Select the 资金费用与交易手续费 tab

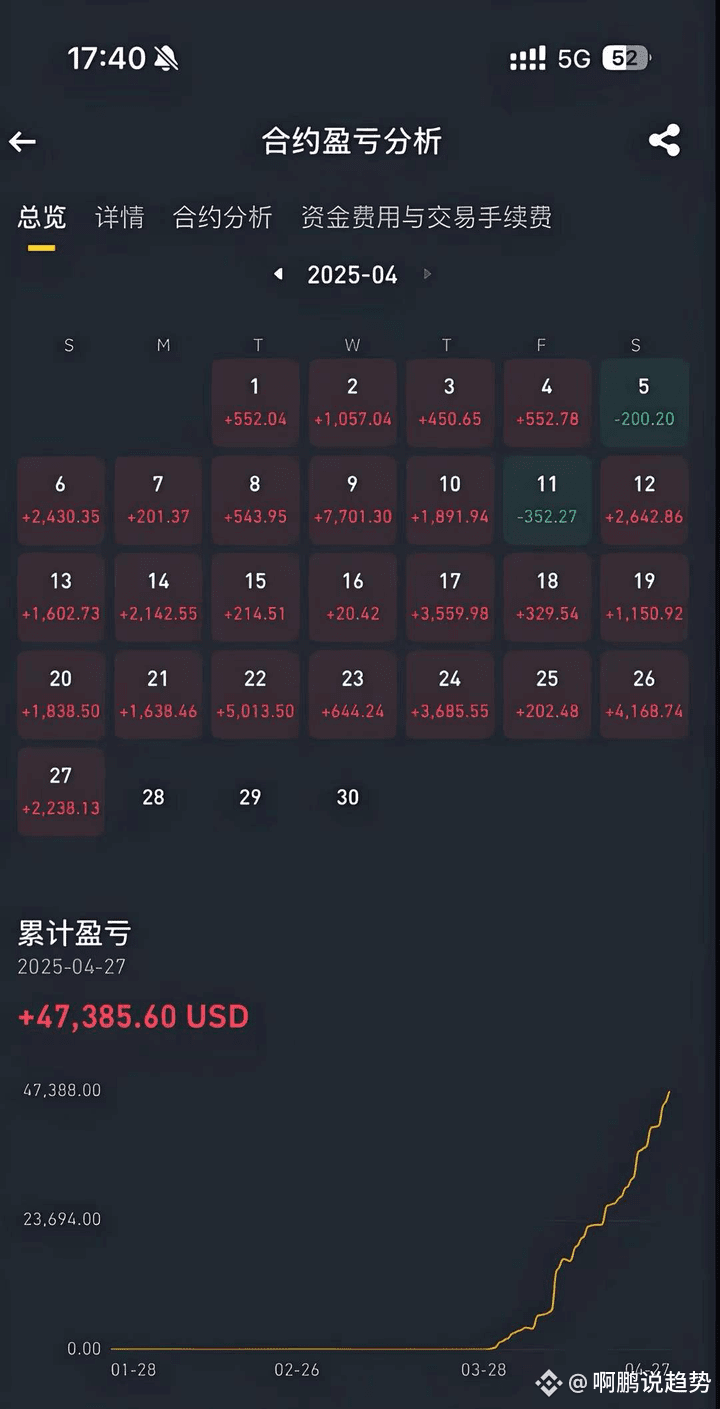[426, 217]
